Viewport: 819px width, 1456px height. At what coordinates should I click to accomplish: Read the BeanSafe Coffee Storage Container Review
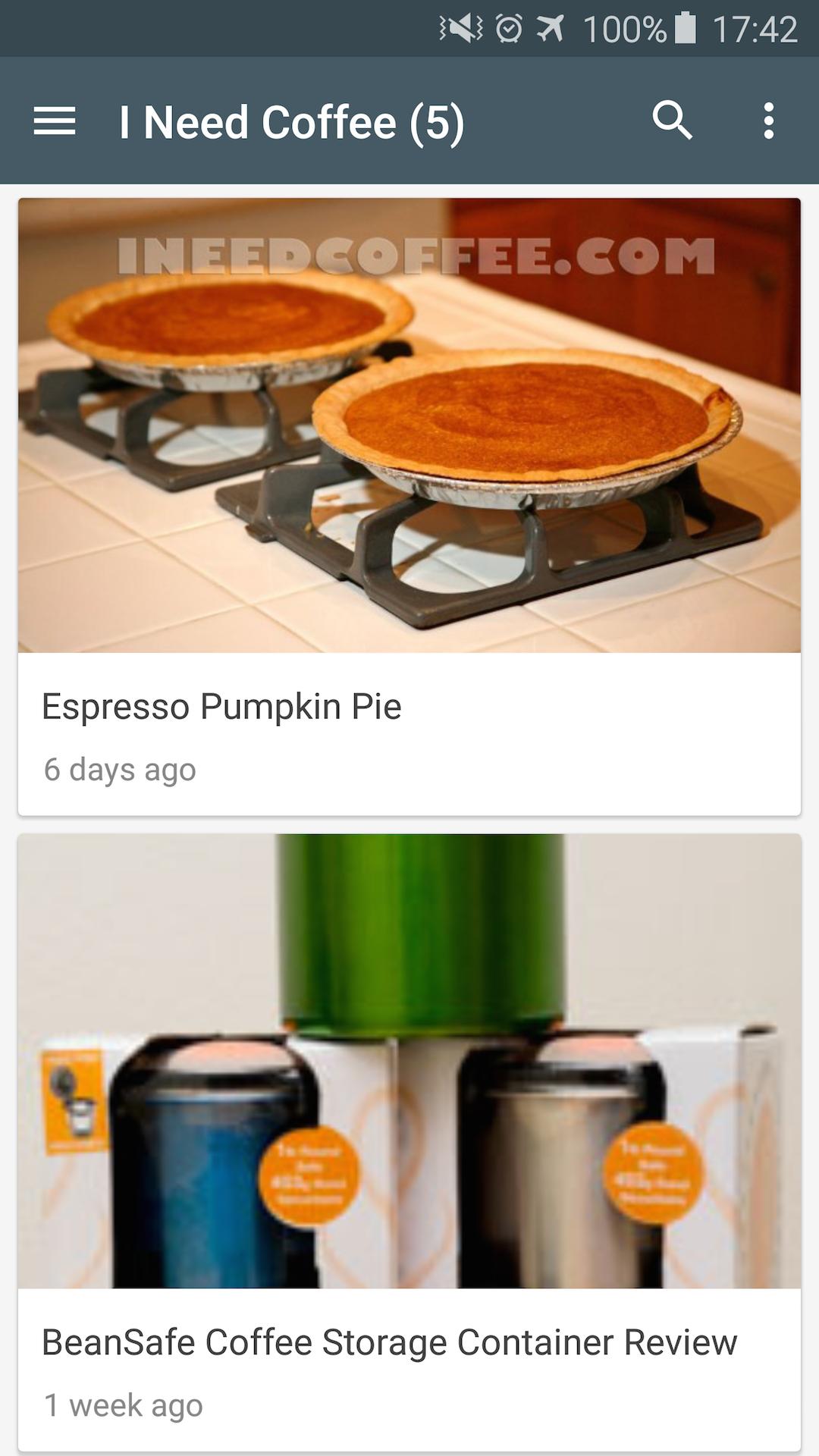[409, 1143]
